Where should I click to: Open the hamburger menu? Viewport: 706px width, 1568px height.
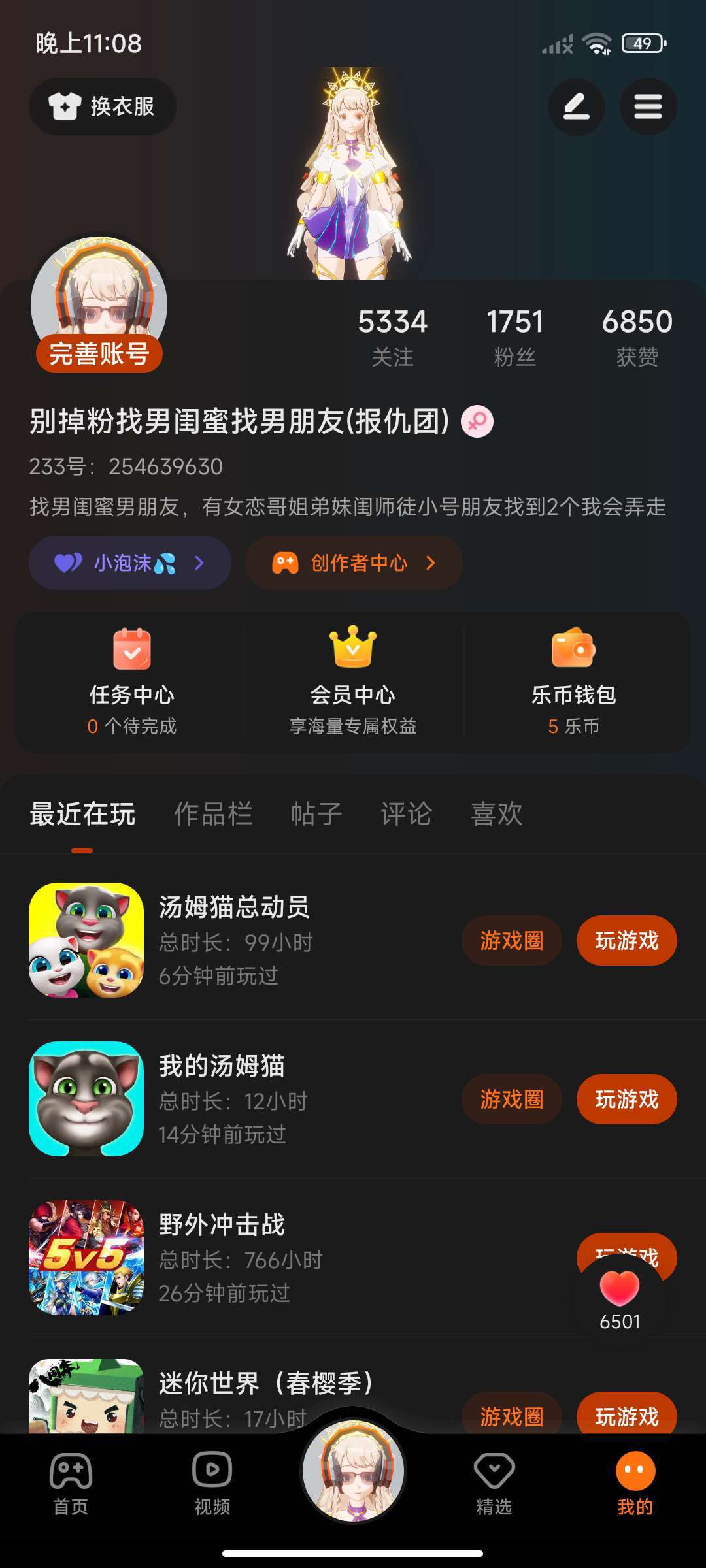click(x=648, y=107)
